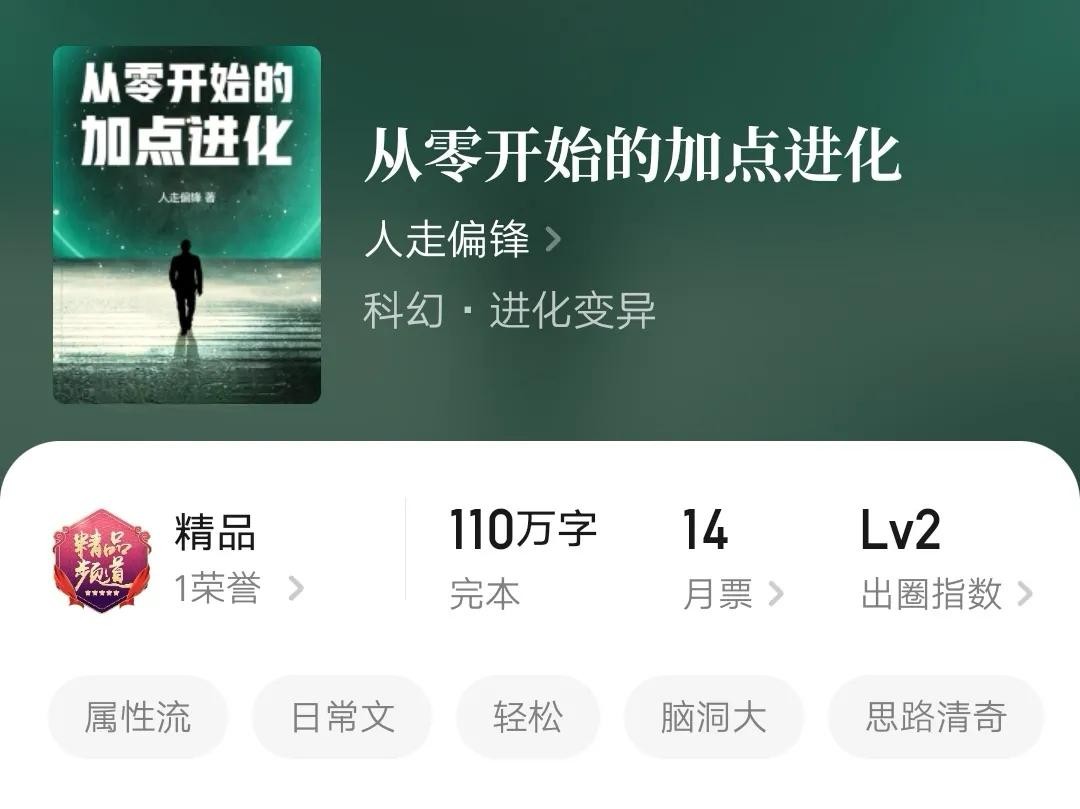1080x809 pixels.
Task: Open 精品 1荣誉 honors details
Action: pyautogui.click(x=237, y=587)
